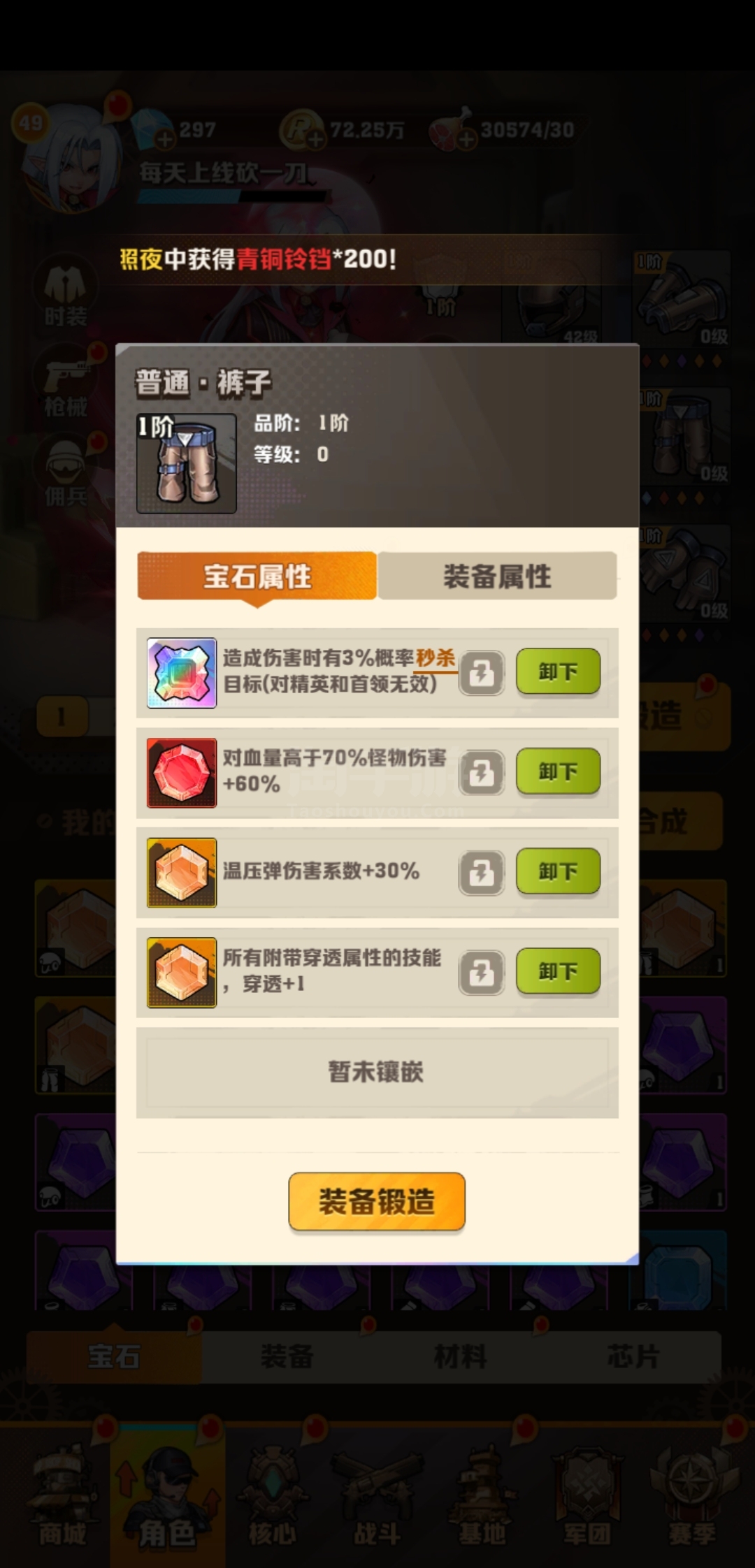755x1568 pixels.
Task: Swap out the 穿透+1 gem
Action: (x=482, y=973)
